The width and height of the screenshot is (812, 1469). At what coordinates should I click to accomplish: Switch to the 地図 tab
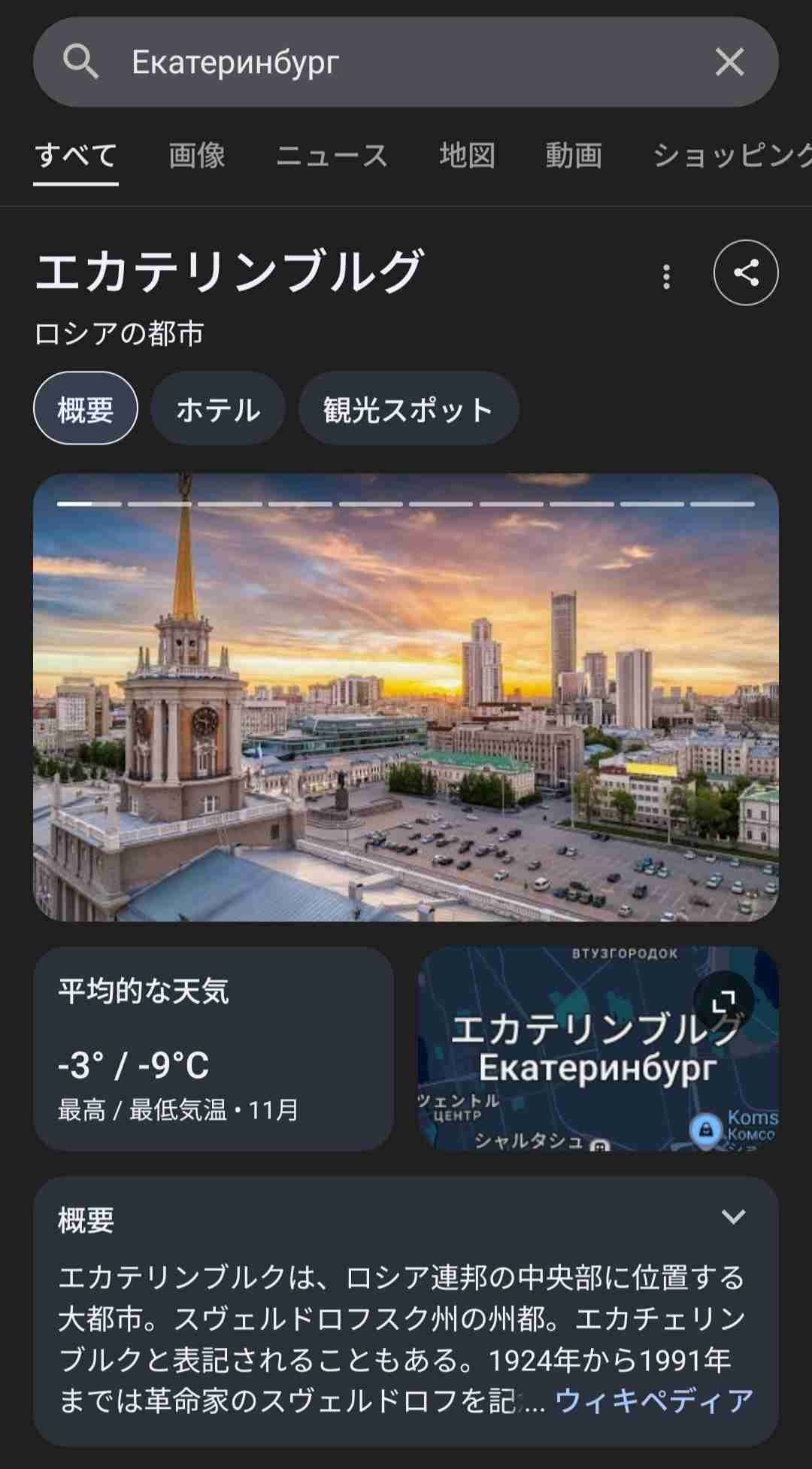pyautogui.click(x=467, y=156)
